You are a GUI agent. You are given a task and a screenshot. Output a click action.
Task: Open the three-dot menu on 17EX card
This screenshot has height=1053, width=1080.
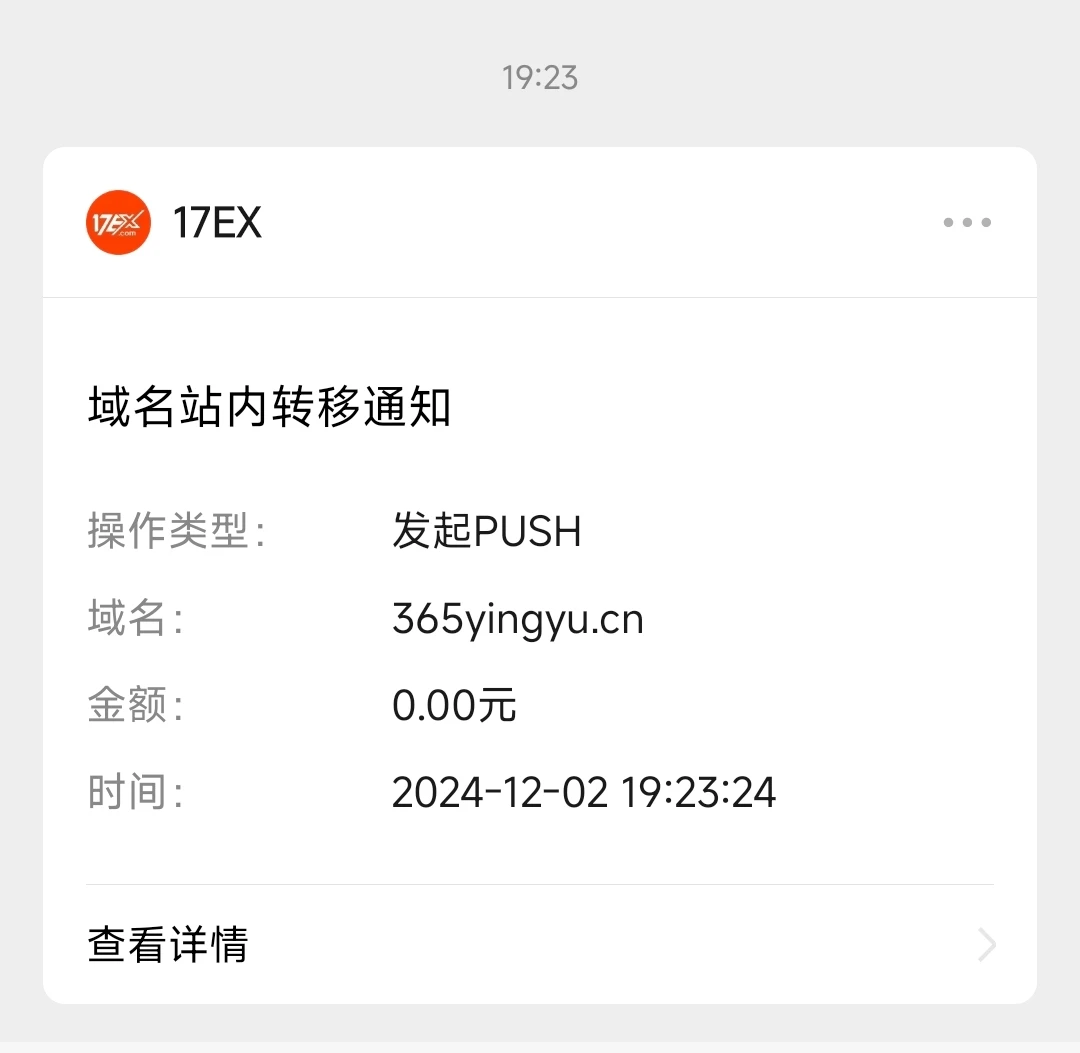pos(967,222)
